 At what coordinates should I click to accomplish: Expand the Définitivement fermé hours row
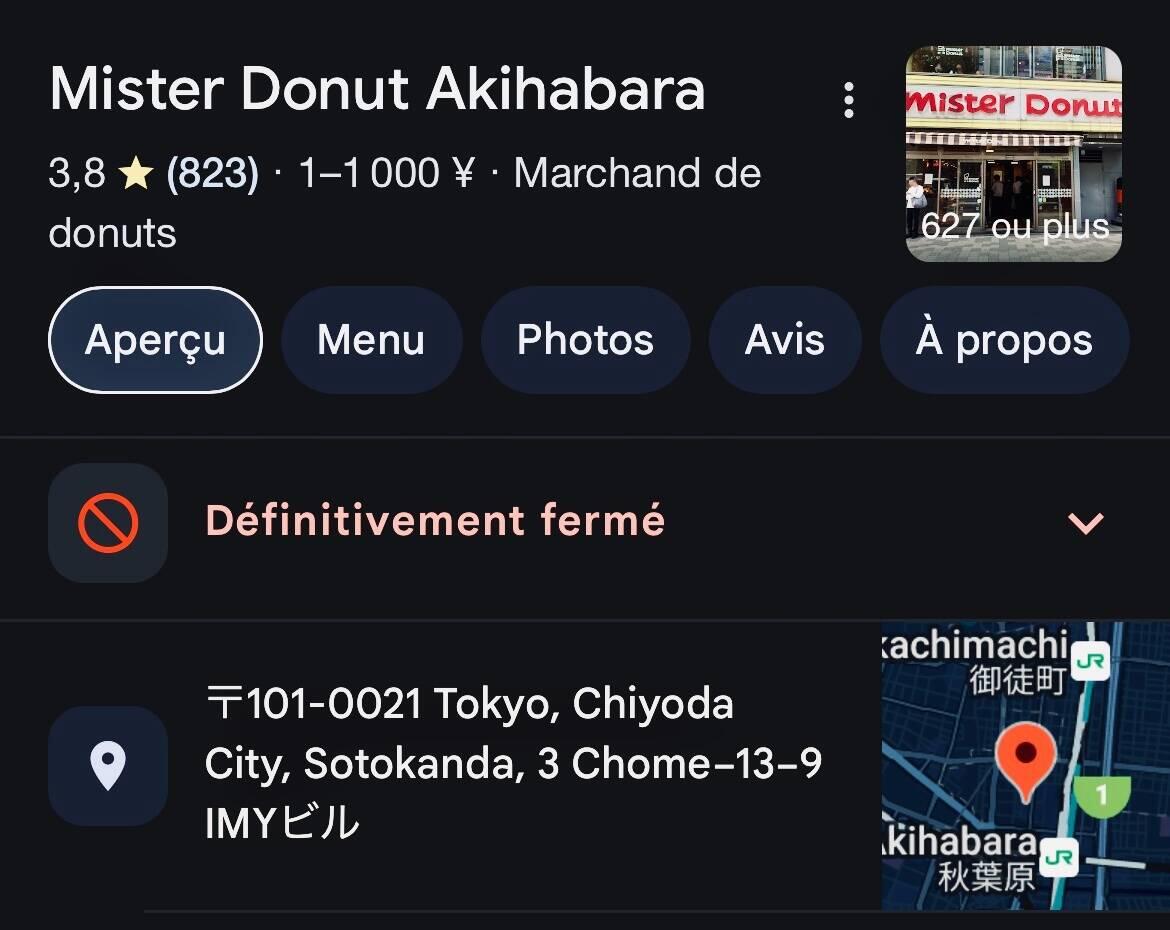[x=1086, y=522]
